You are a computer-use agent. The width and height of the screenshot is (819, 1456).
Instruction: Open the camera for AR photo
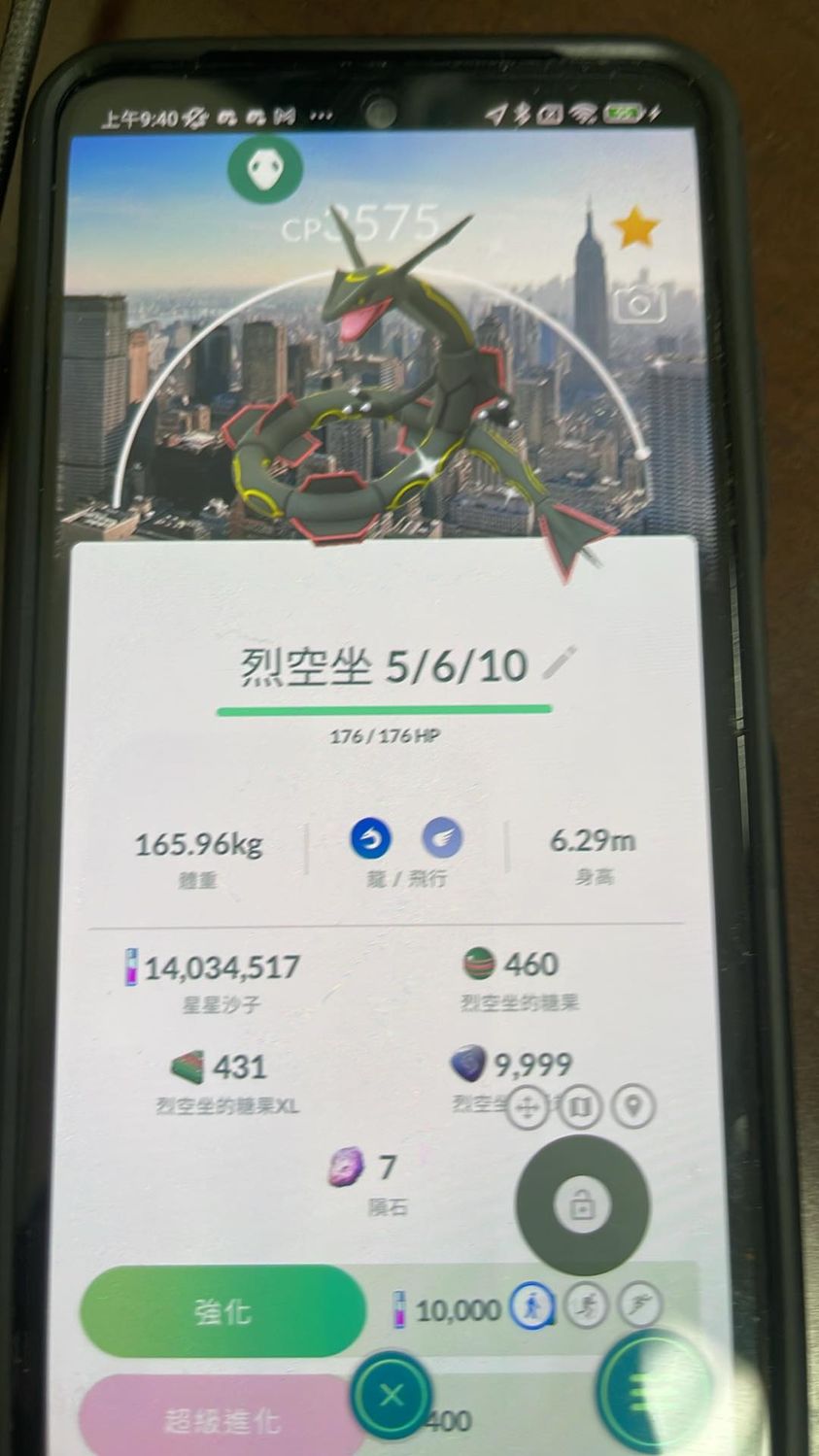point(638,304)
